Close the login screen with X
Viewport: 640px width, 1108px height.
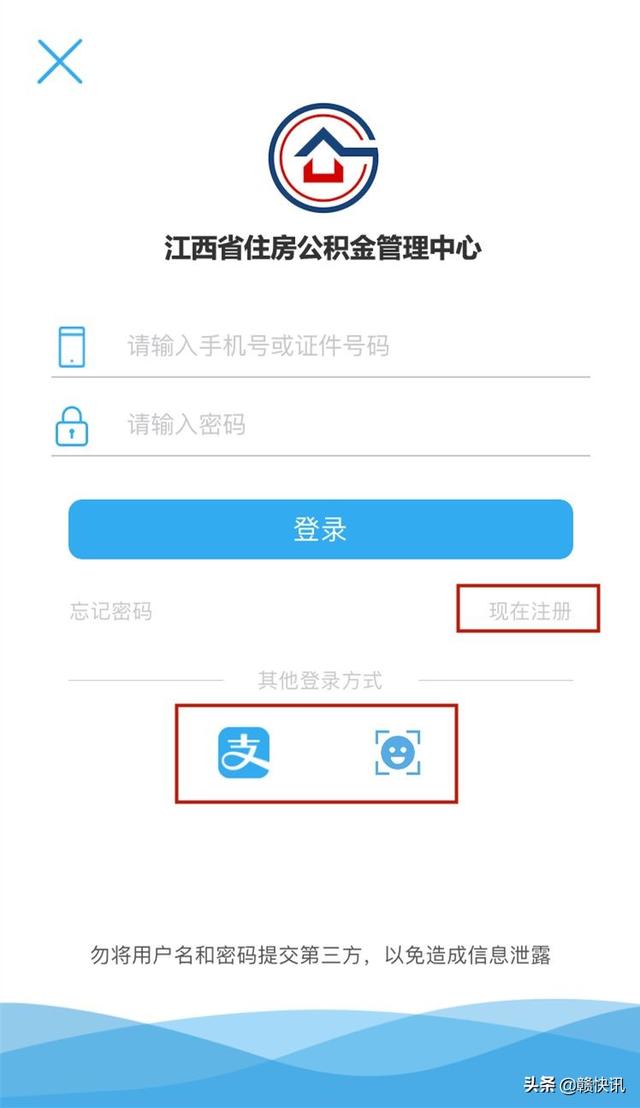point(60,61)
